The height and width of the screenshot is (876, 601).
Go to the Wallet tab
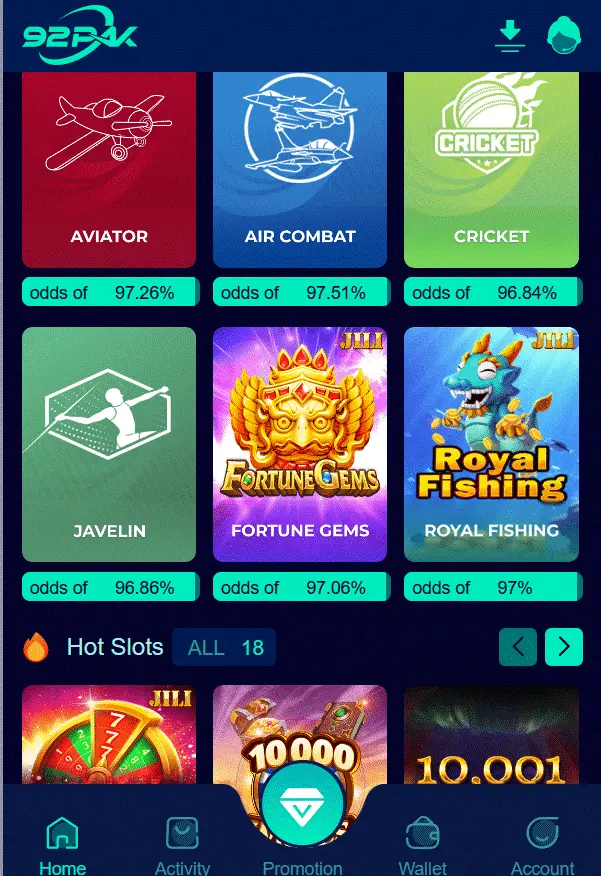pyautogui.click(x=422, y=845)
